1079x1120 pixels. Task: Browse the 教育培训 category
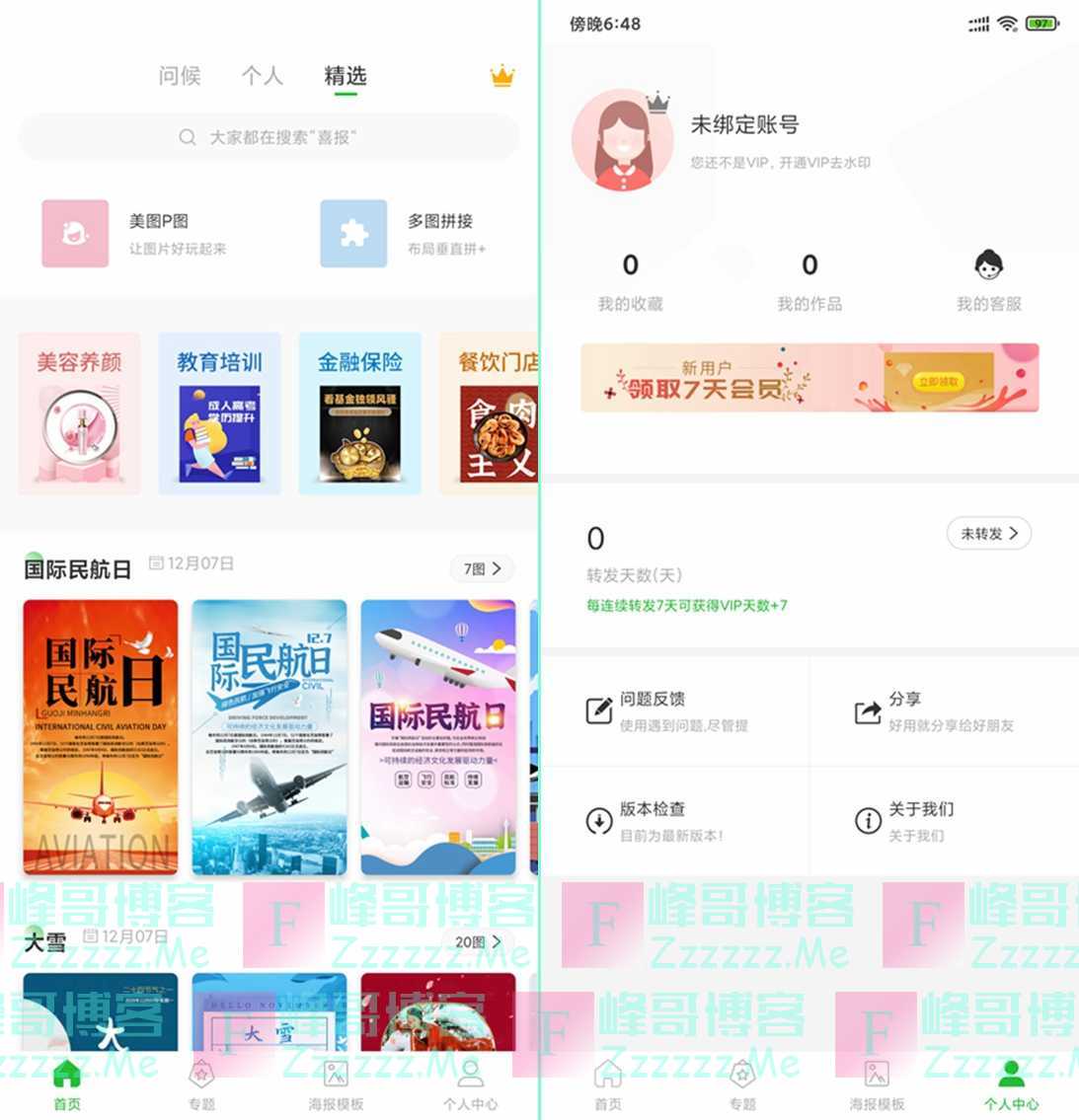[219, 414]
